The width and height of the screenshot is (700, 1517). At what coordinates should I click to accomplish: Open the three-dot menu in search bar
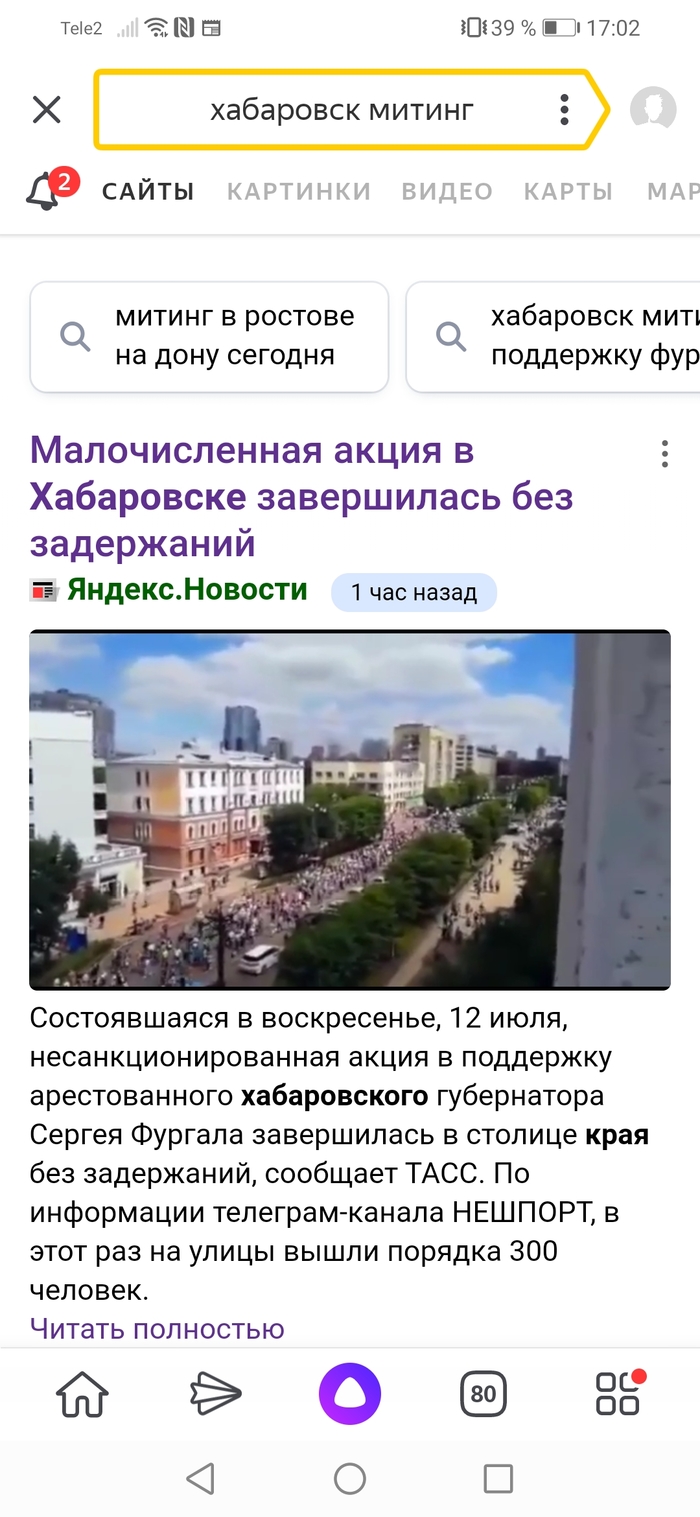565,109
